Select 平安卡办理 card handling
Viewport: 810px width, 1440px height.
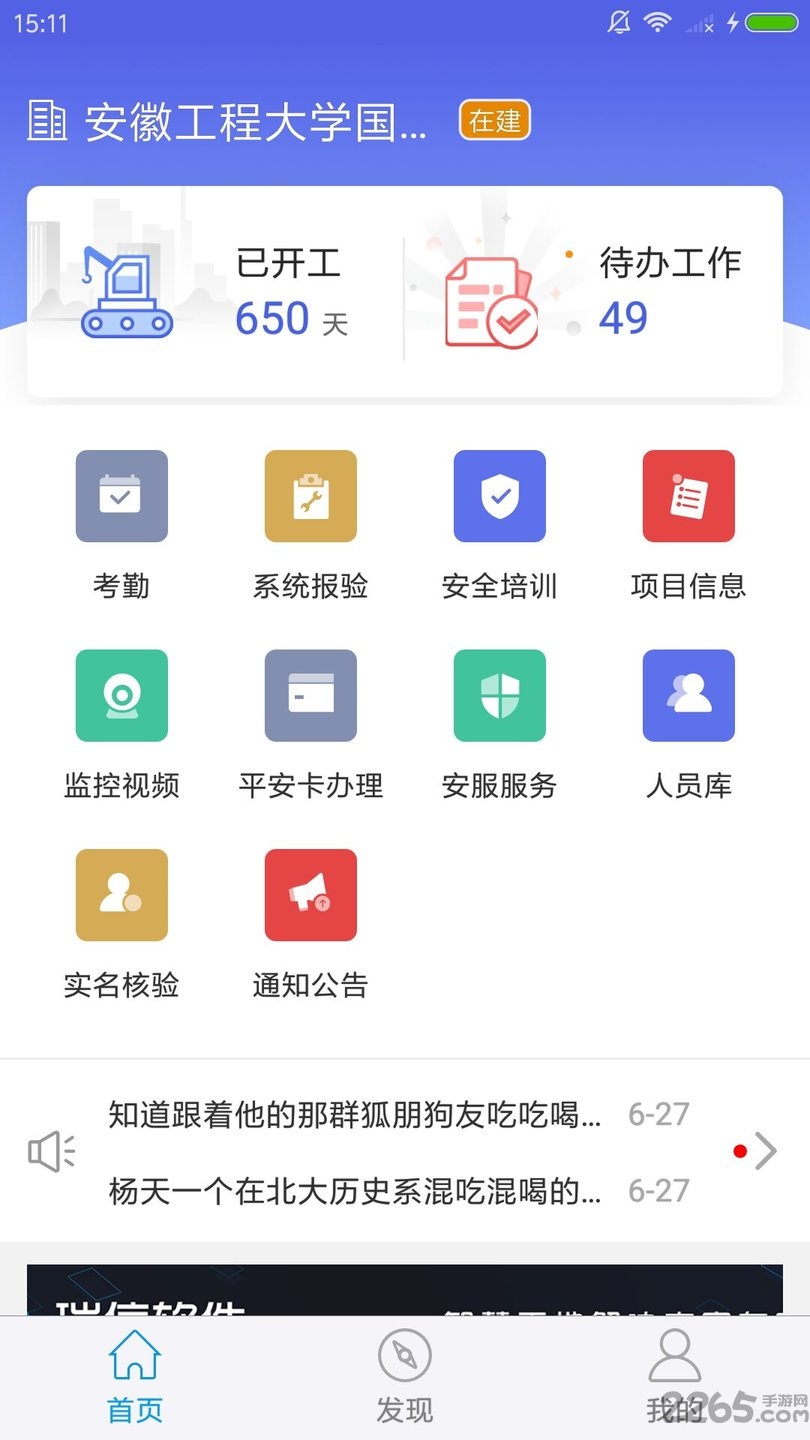point(310,720)
